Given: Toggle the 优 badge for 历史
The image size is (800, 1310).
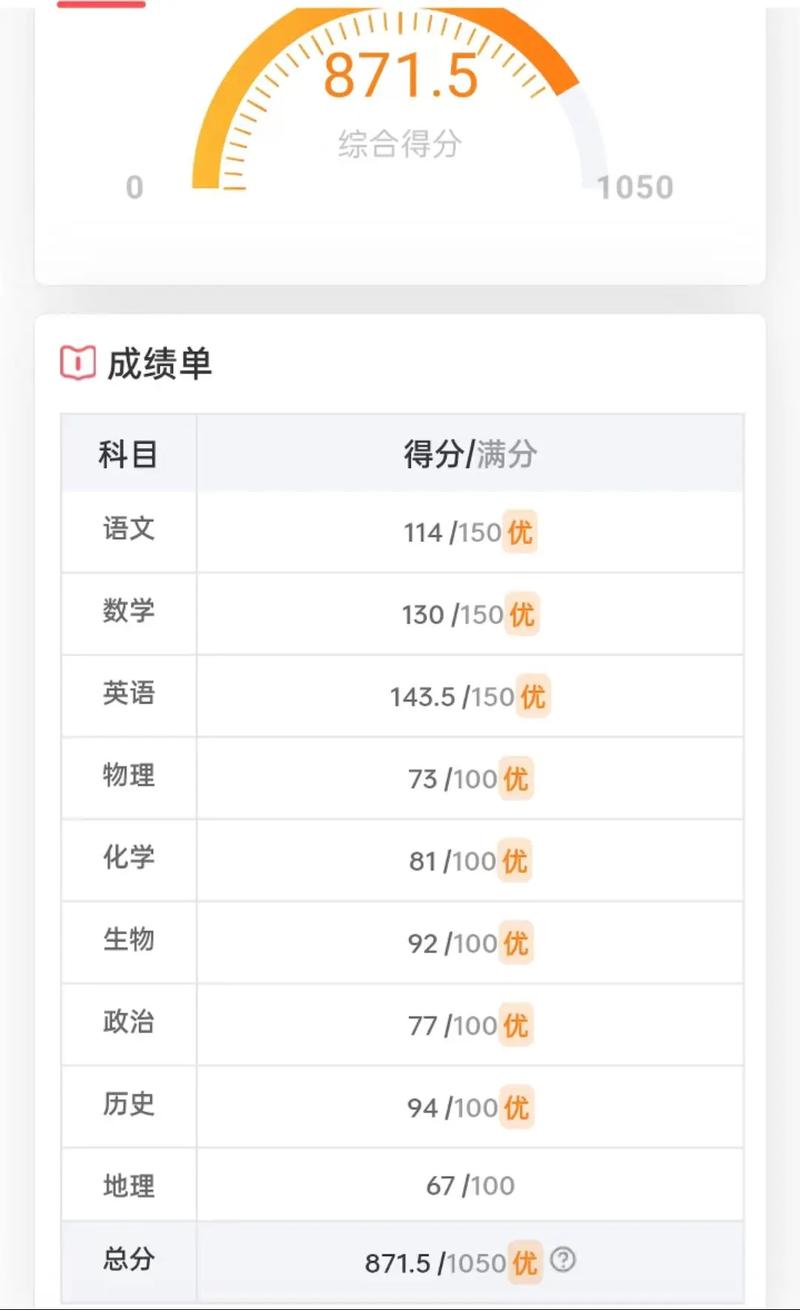Looking at the screenshot, I should [x=516, y=1107].
